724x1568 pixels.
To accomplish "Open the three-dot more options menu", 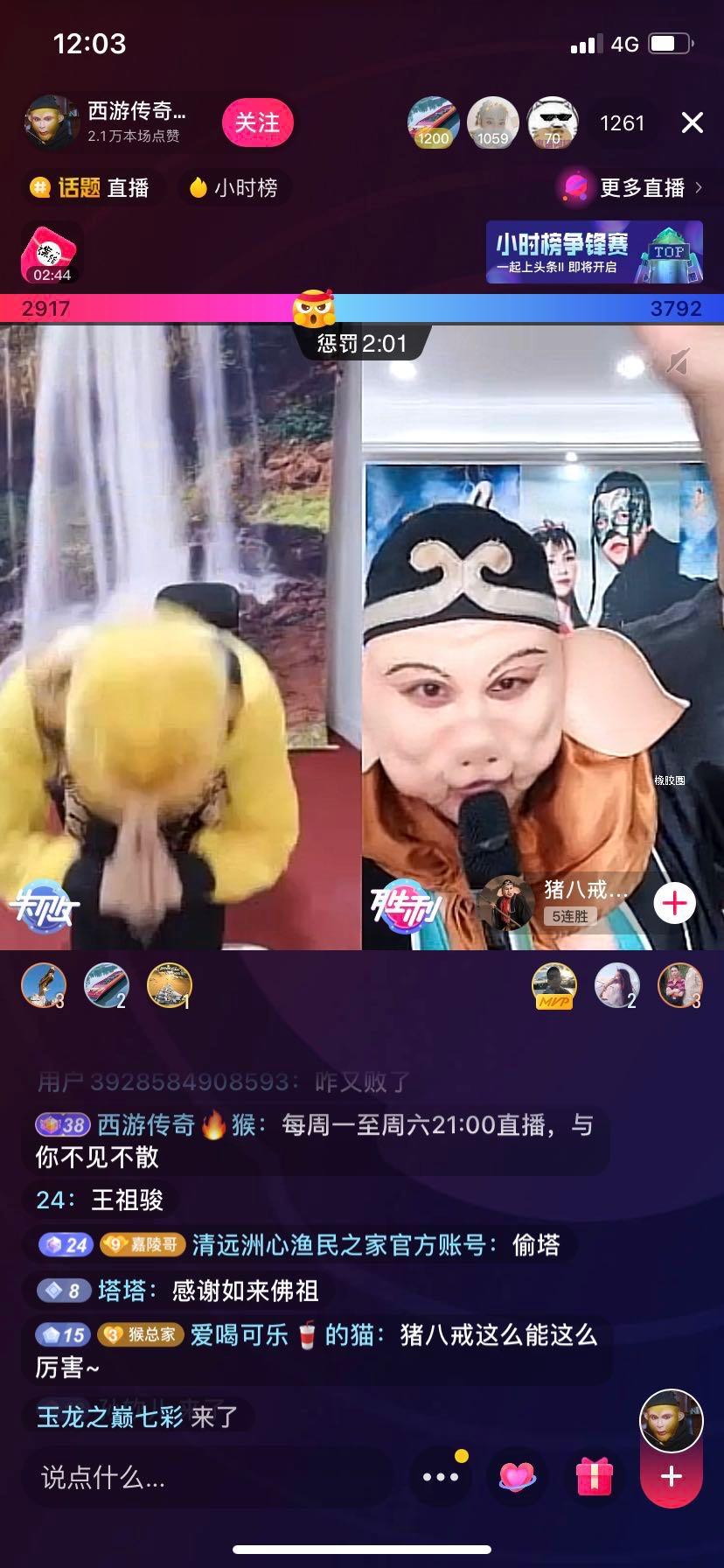I will tap(440, 1477).
